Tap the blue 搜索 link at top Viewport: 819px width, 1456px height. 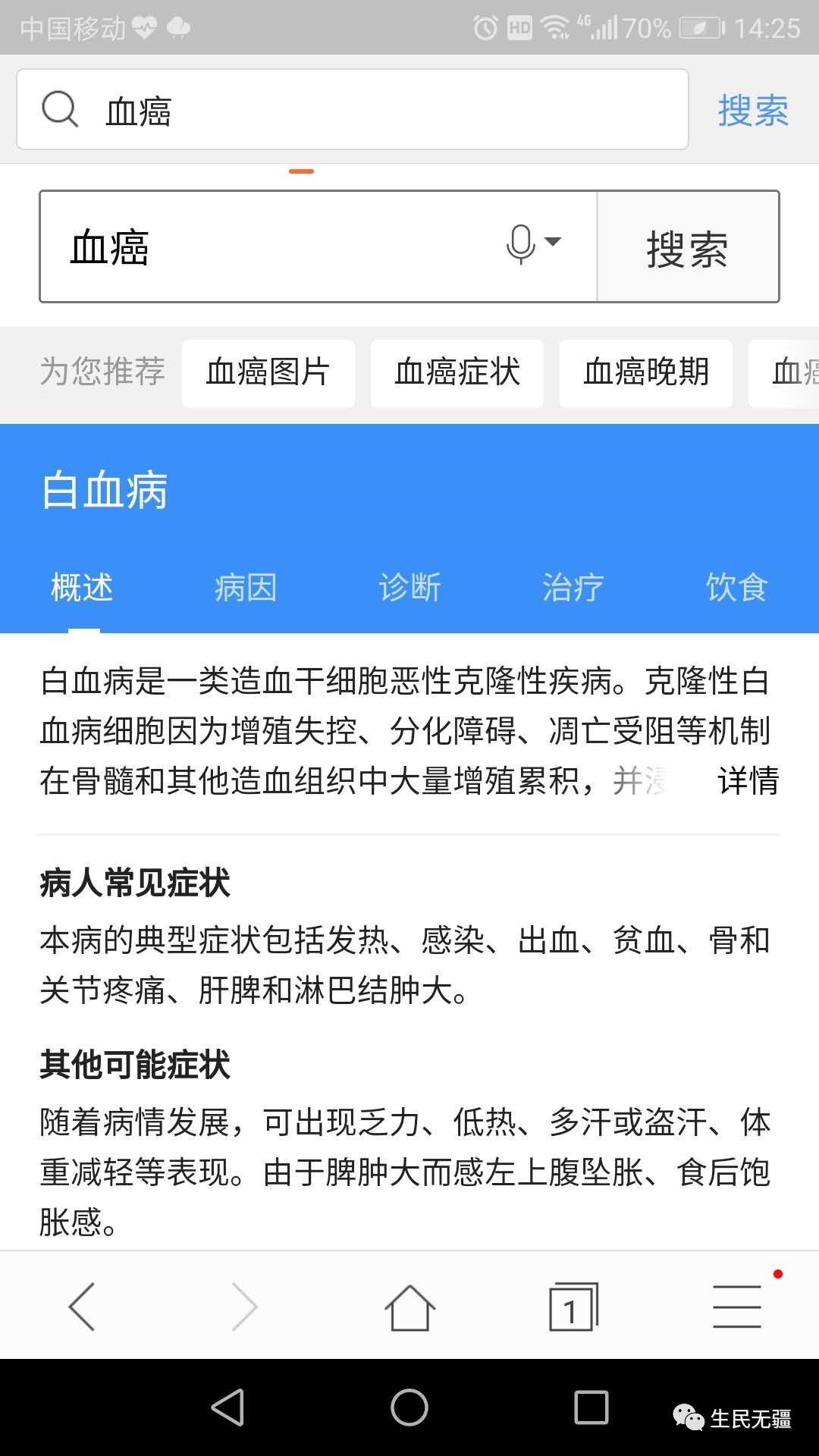[752, 111]
